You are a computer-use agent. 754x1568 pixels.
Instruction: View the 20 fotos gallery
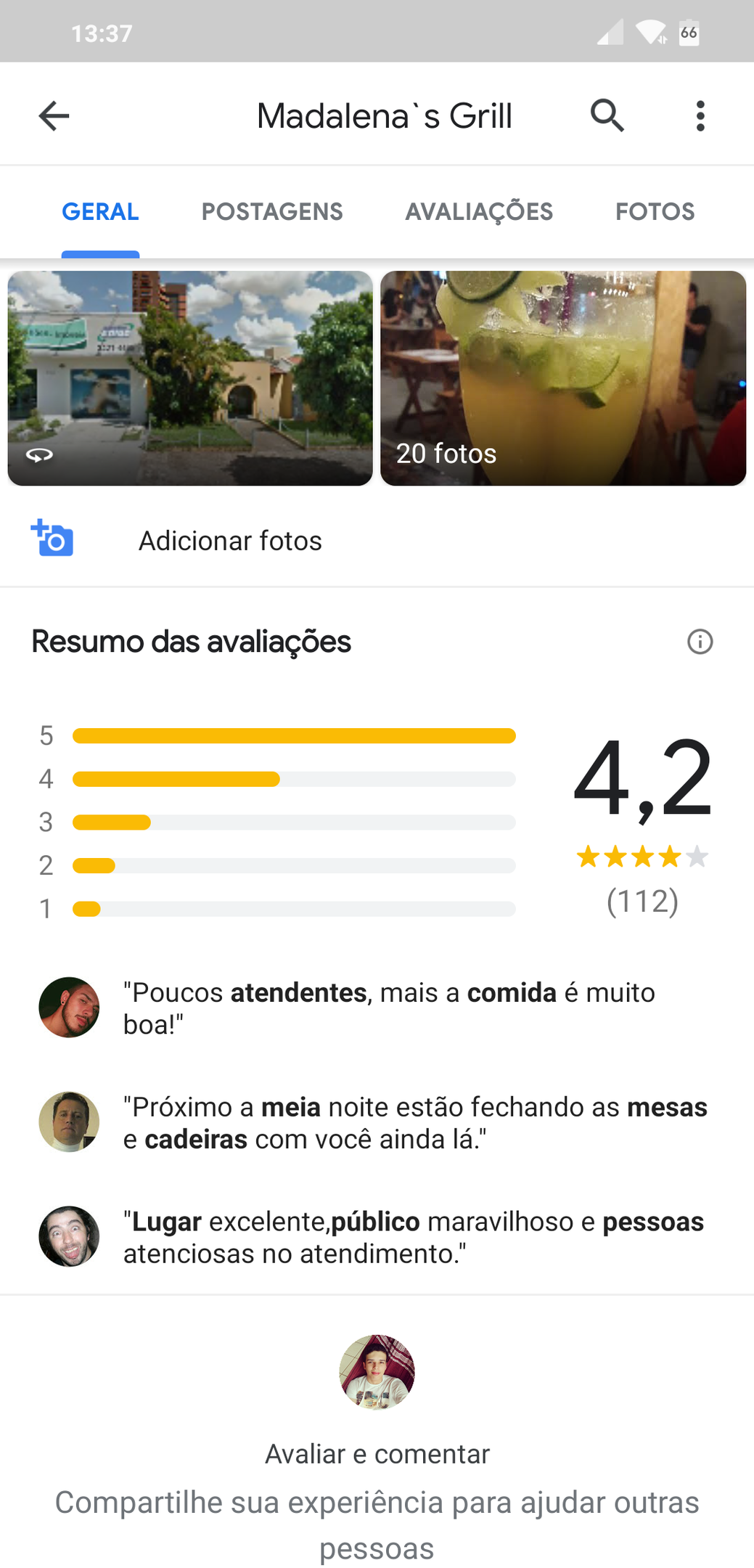[563, 378]
